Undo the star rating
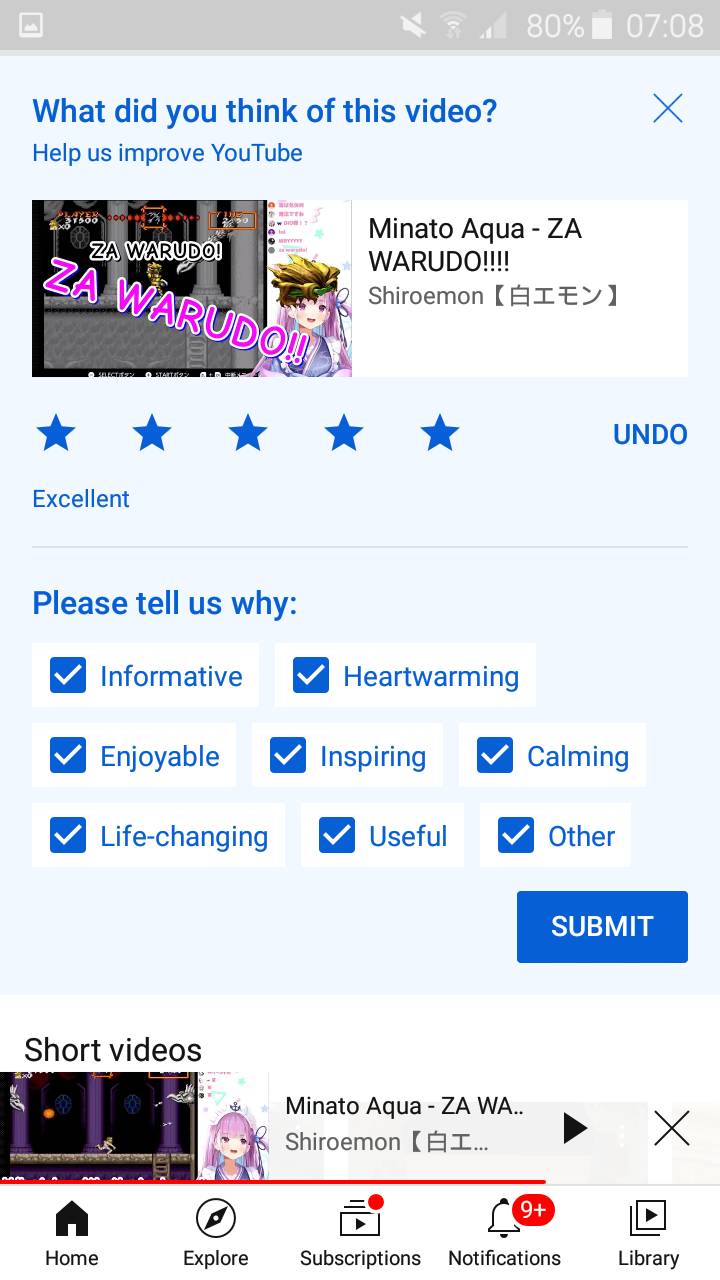The height and width of the screenshot is (1280, 720). pyautogui.click(x=650, y=435)
